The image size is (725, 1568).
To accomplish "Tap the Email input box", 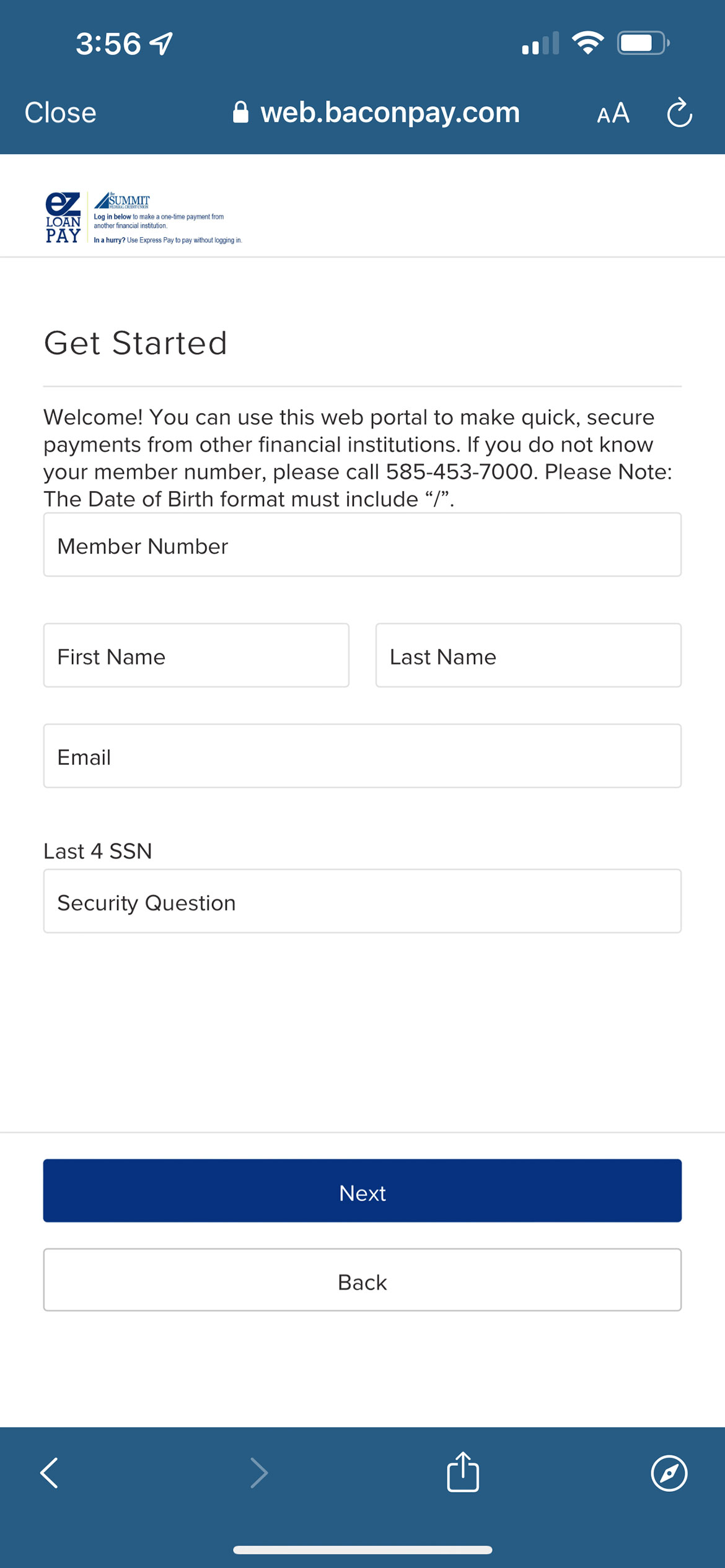I will coord(362,756).
